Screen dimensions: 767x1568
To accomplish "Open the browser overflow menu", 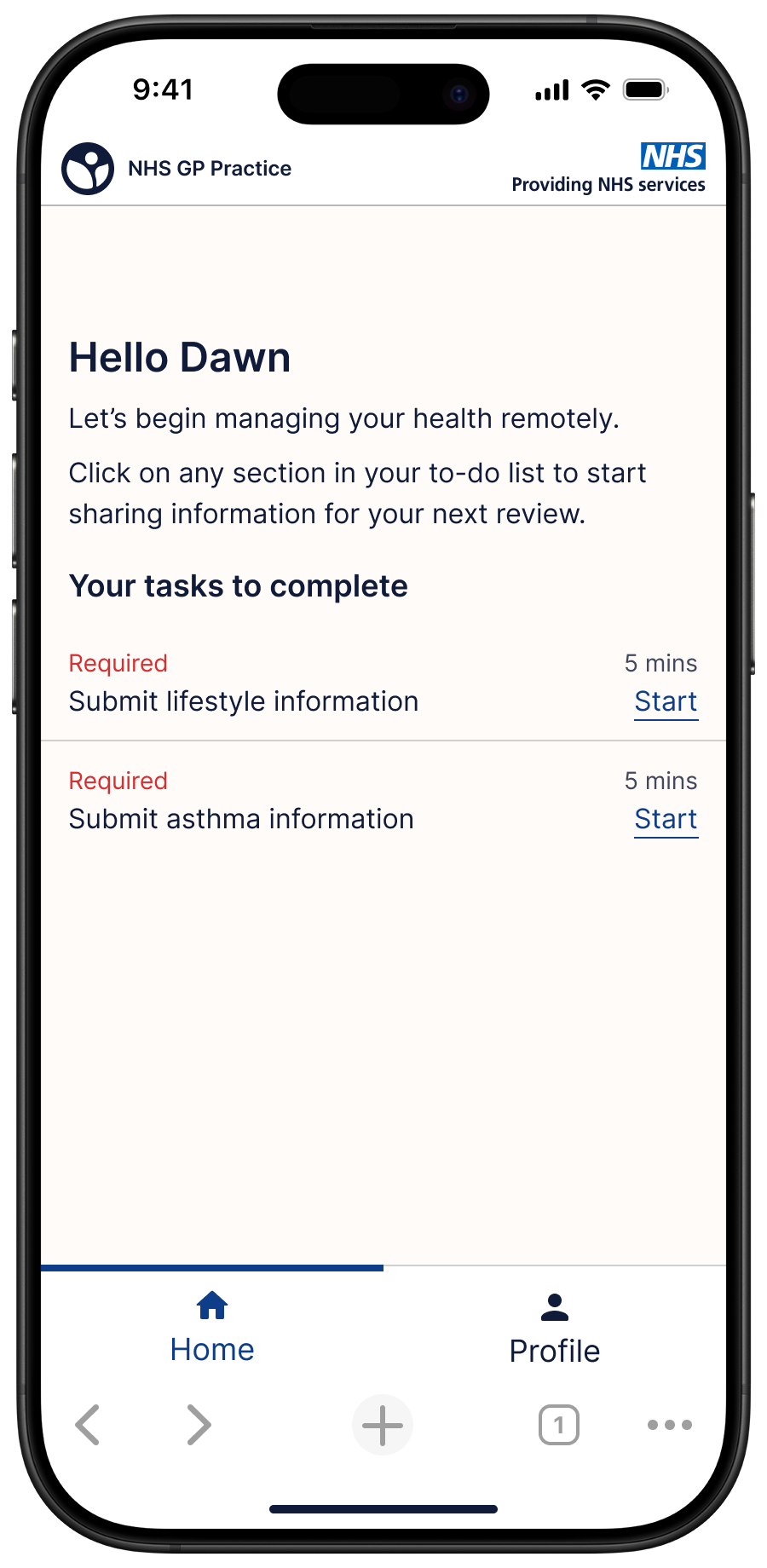I will click(x=670, y=1425).
